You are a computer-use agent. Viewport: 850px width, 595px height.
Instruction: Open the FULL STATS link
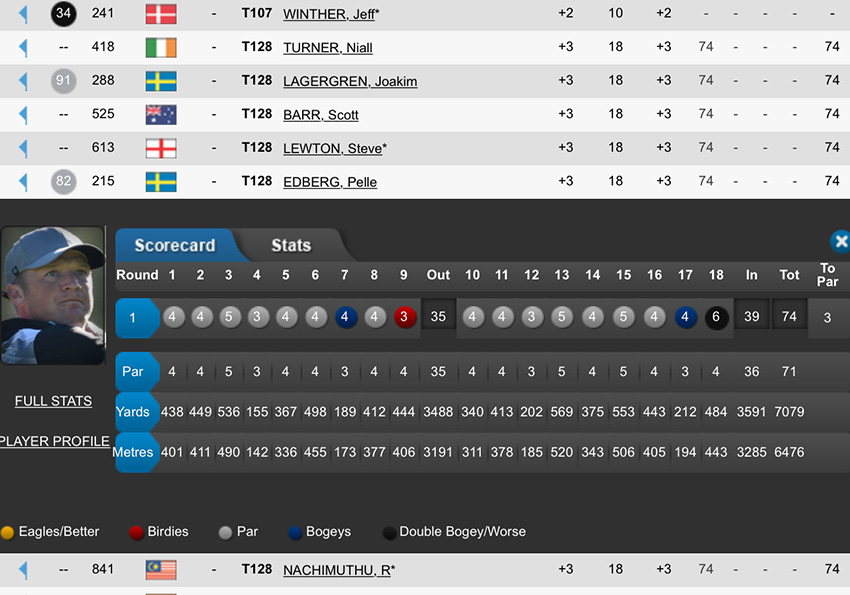click(53, 401)
